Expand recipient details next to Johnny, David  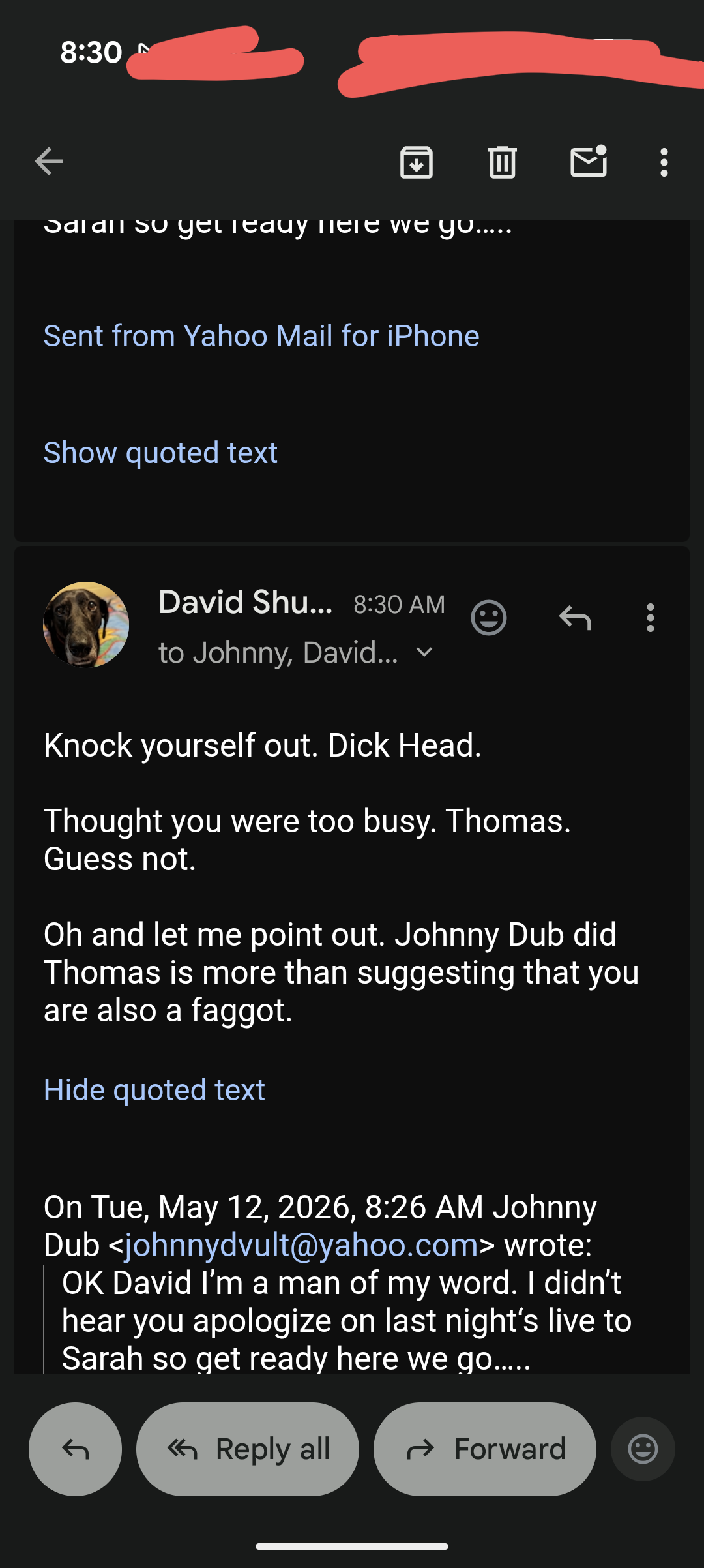pos(424,652)
